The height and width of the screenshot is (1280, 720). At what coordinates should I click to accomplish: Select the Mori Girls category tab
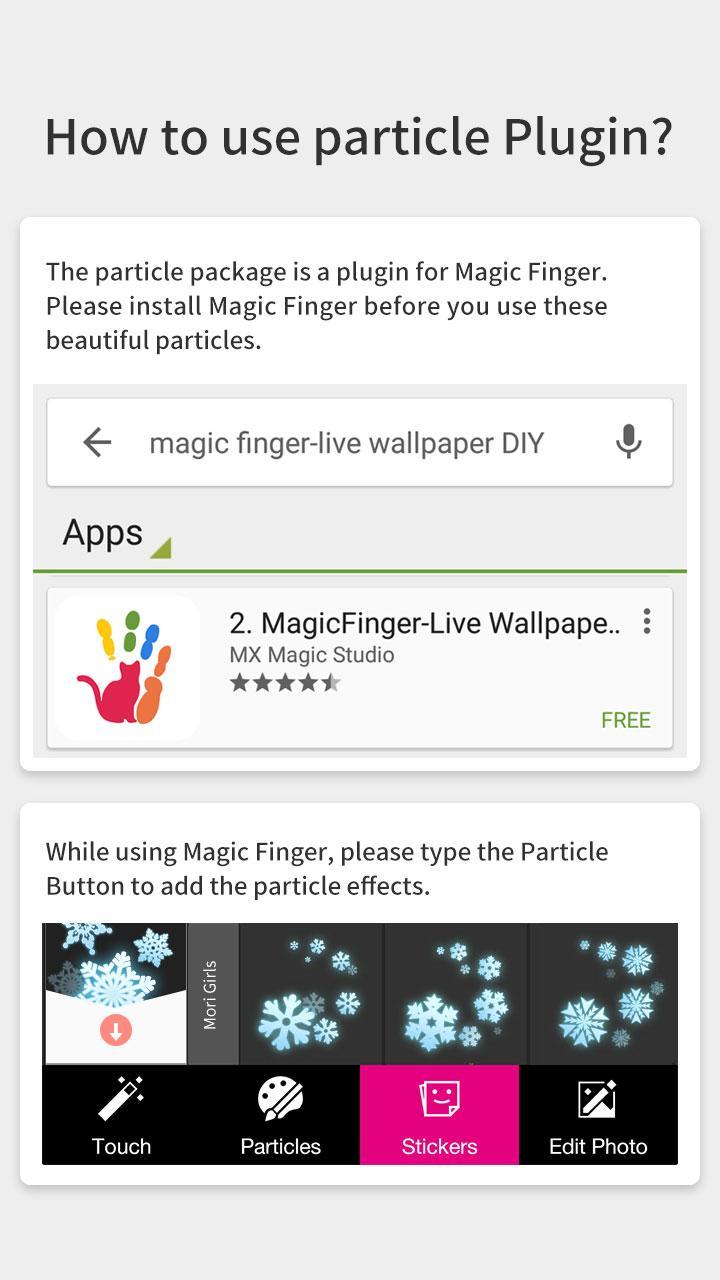(212, 991)
